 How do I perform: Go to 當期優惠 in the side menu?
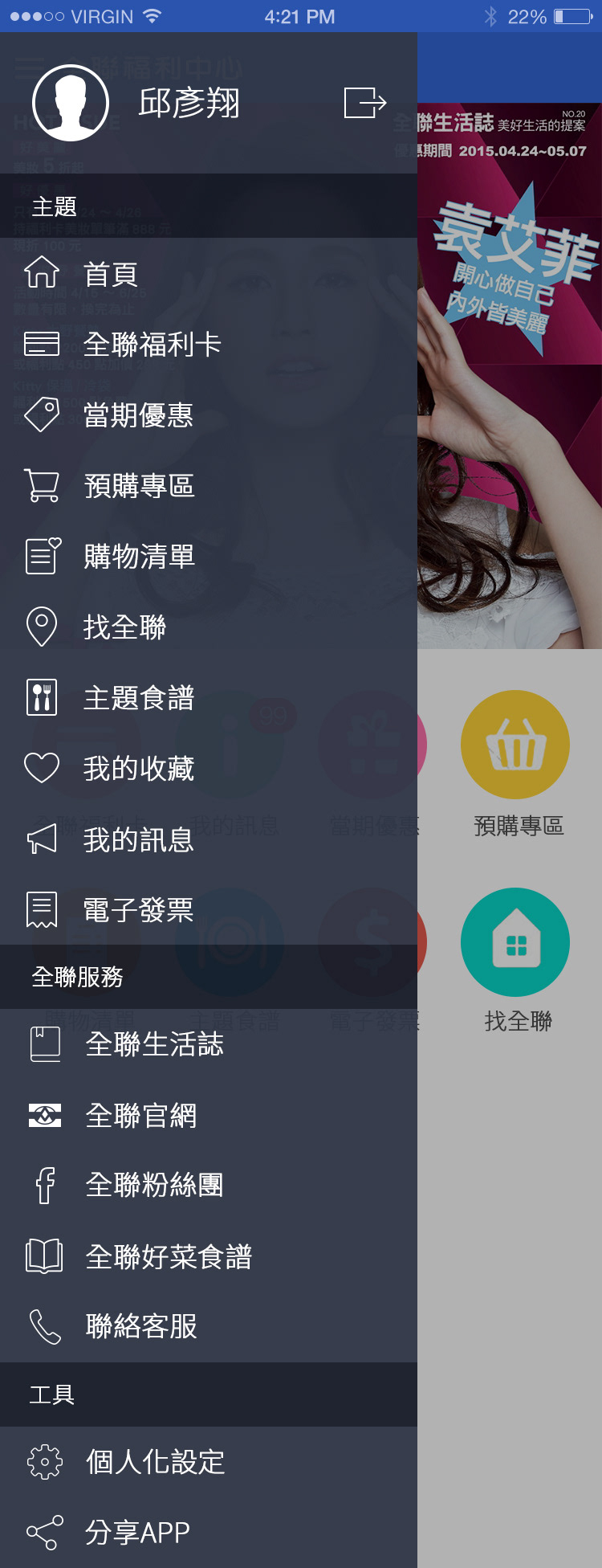[138, 415]
